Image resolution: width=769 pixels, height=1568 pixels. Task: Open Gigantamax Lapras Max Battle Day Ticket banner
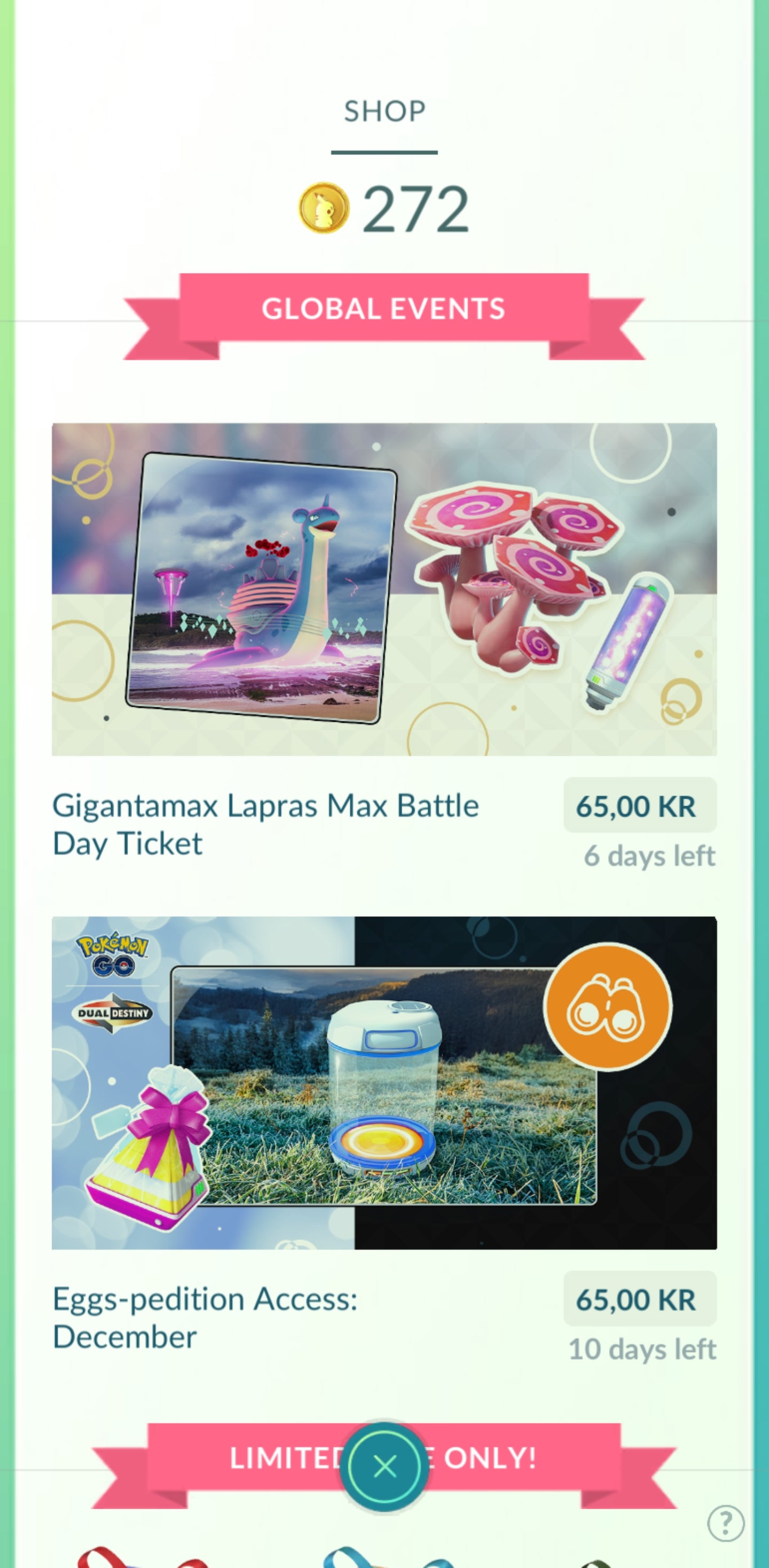point(384,589)
